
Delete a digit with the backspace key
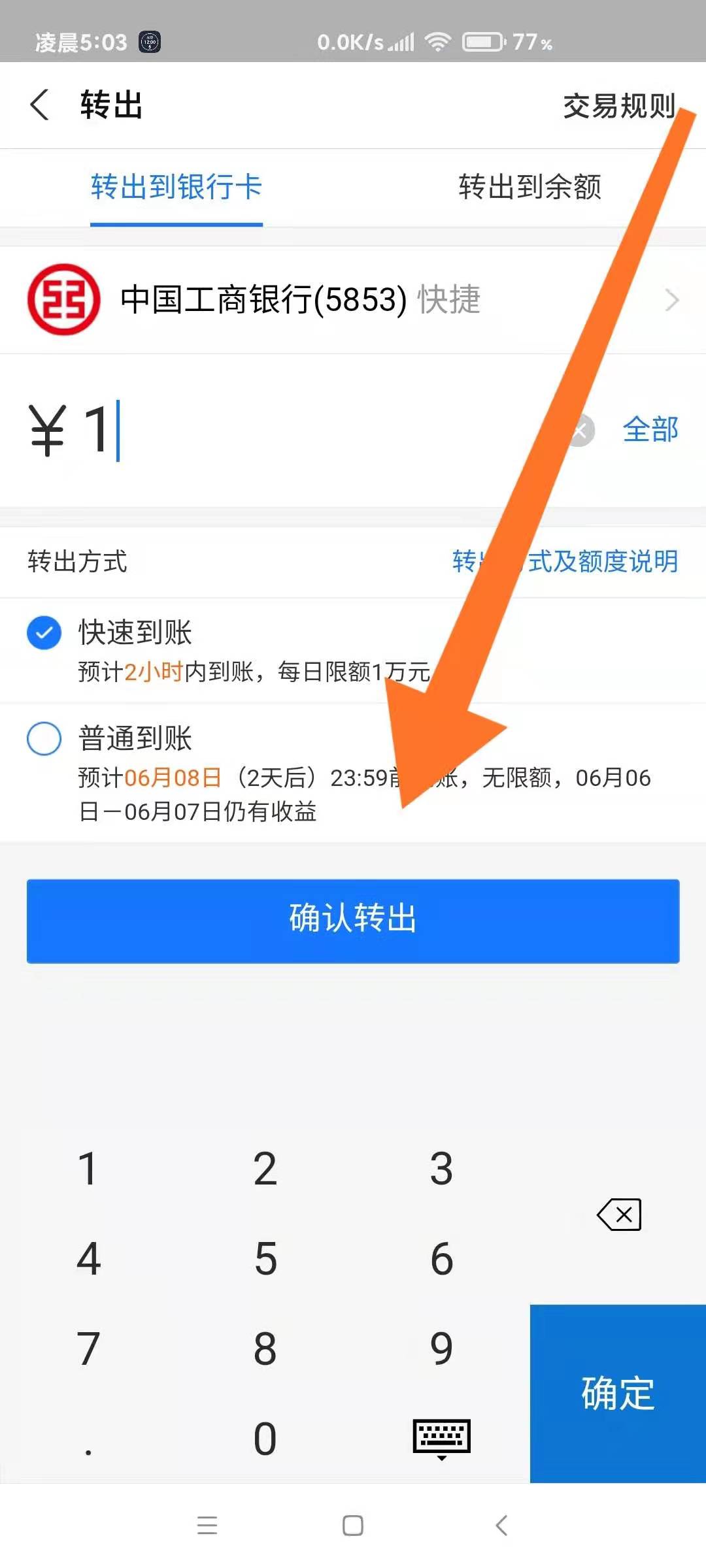click(x=619, y=1215)
